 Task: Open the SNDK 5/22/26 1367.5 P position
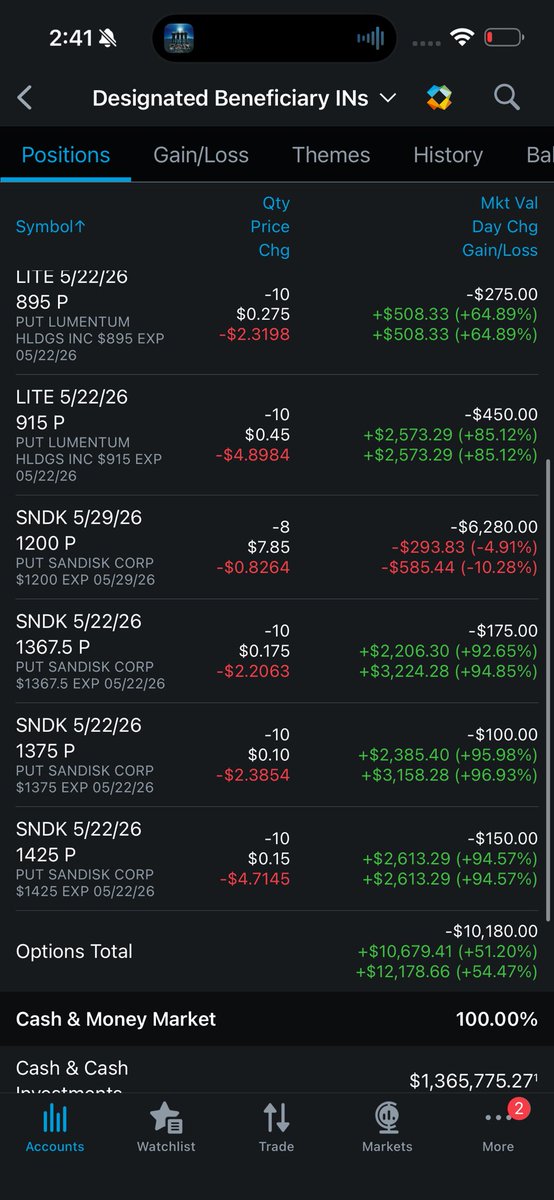(x=277, y=651)
